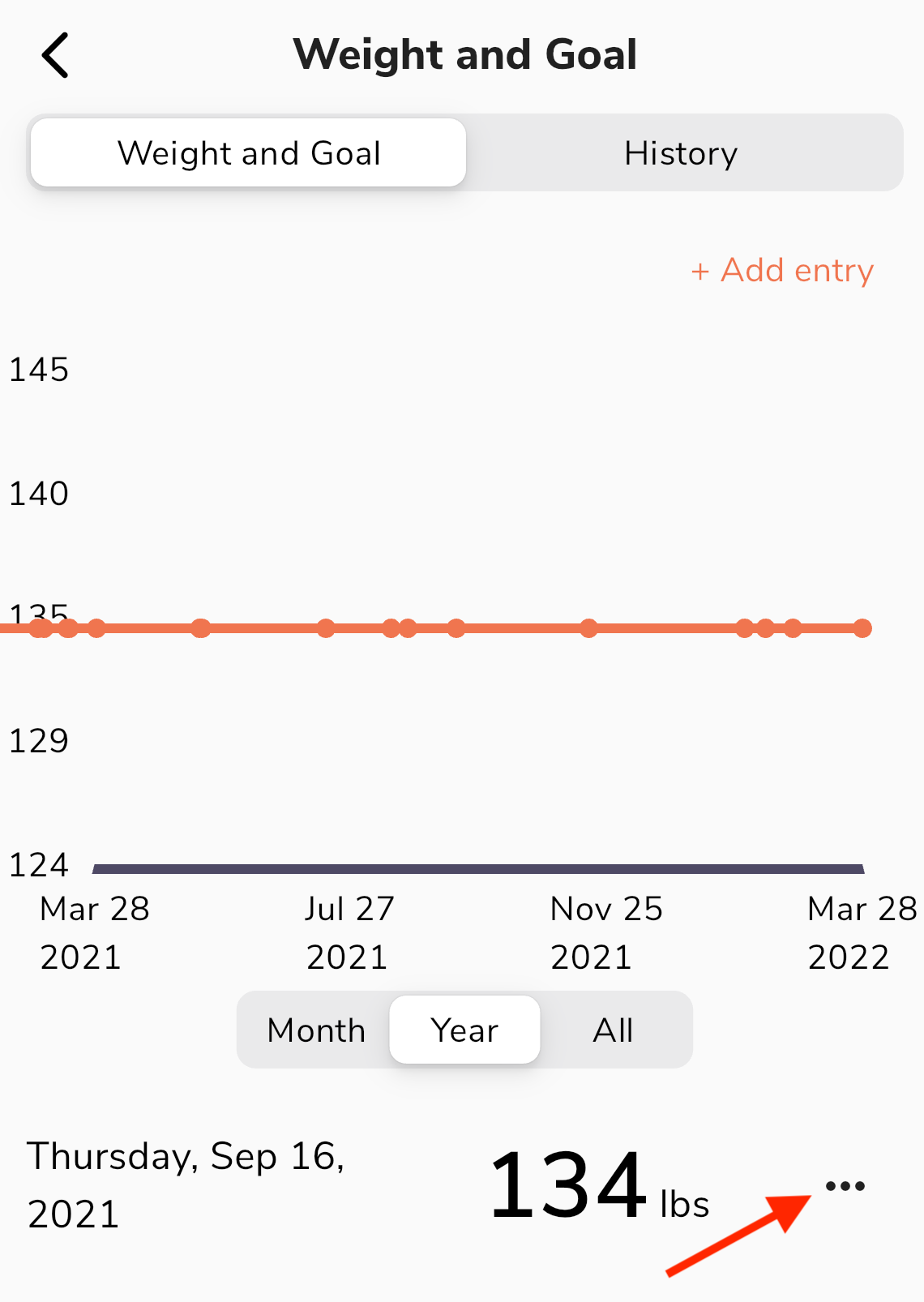Viewport: 924px width, 1302px height.
Task: Select the Weight and Goal tab
Action: (249, 153)
